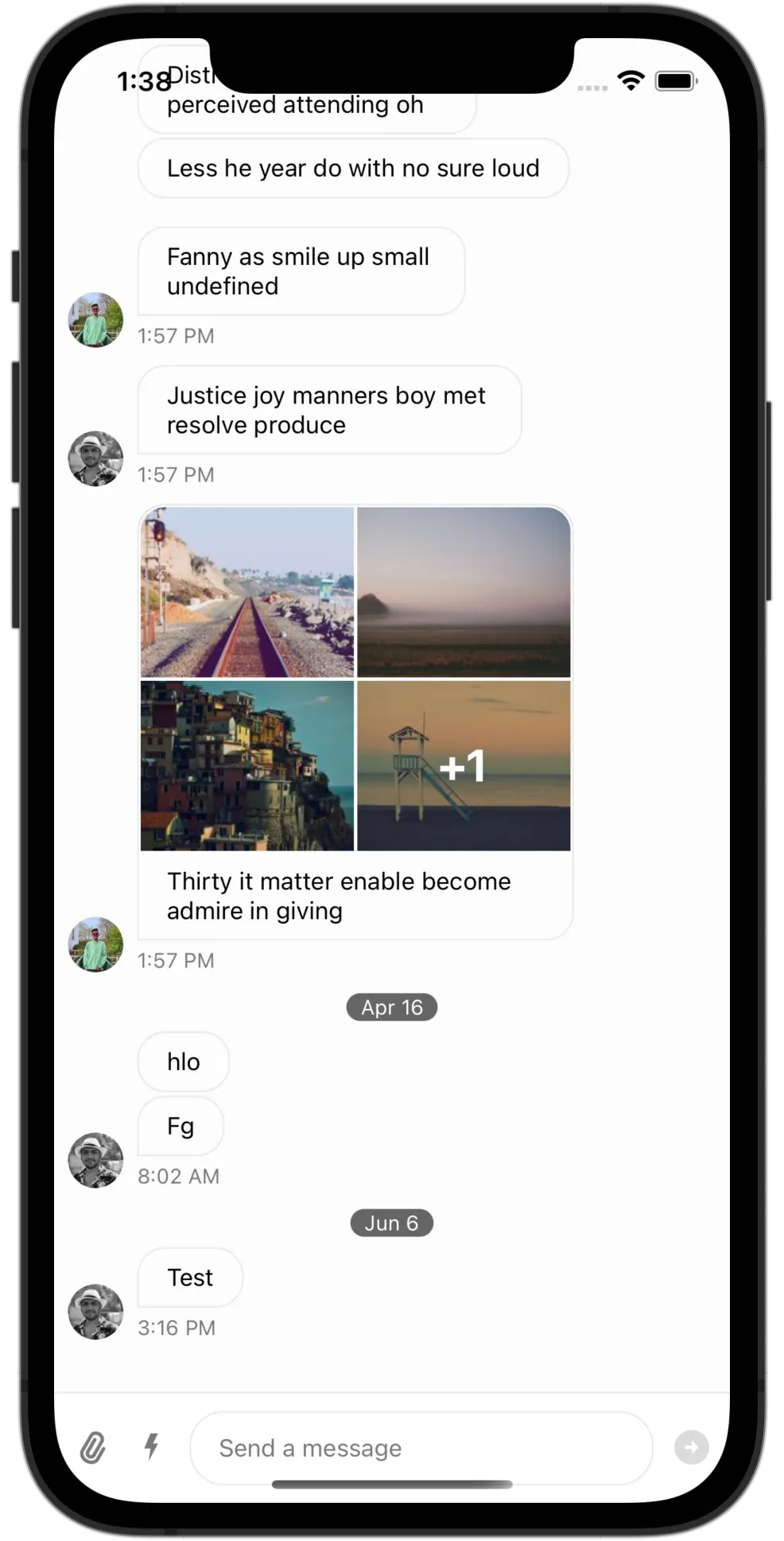
Task: Open the lightning bolt commands menu
Action: pos(151,1446)
